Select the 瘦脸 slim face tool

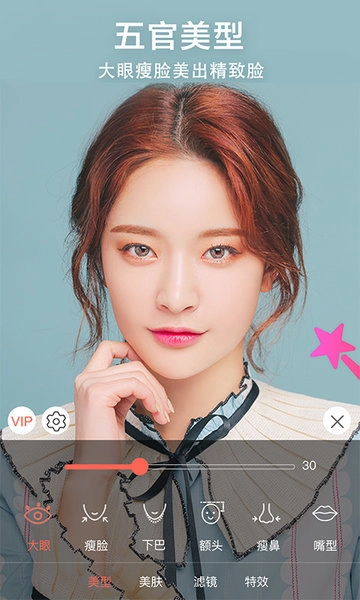[x=95, y=527]
